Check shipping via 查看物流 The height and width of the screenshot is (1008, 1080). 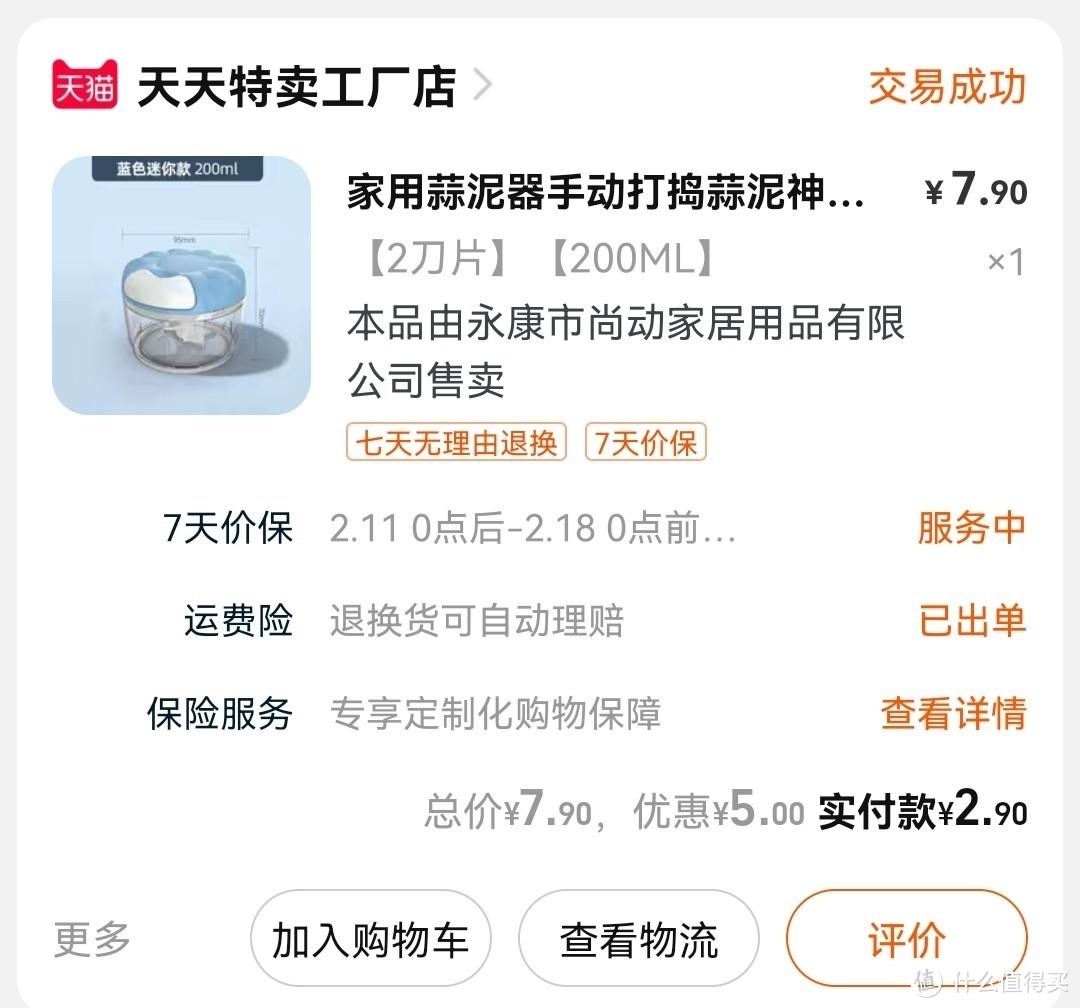pyautogui.click(x=638, y=940)
